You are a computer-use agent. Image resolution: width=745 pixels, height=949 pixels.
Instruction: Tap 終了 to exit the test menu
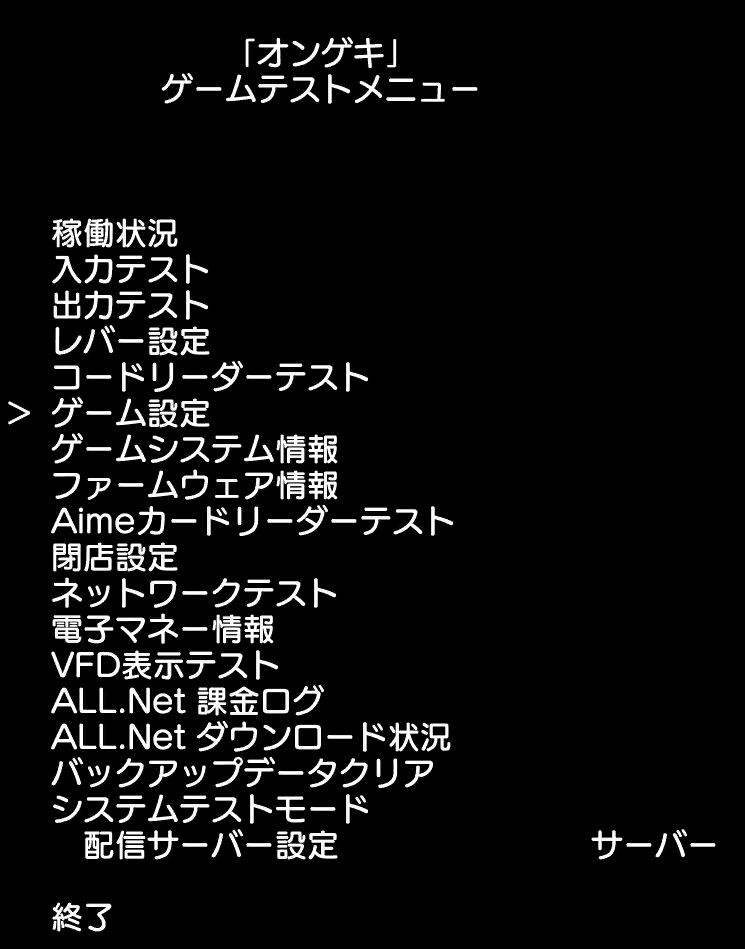point(82,917)
